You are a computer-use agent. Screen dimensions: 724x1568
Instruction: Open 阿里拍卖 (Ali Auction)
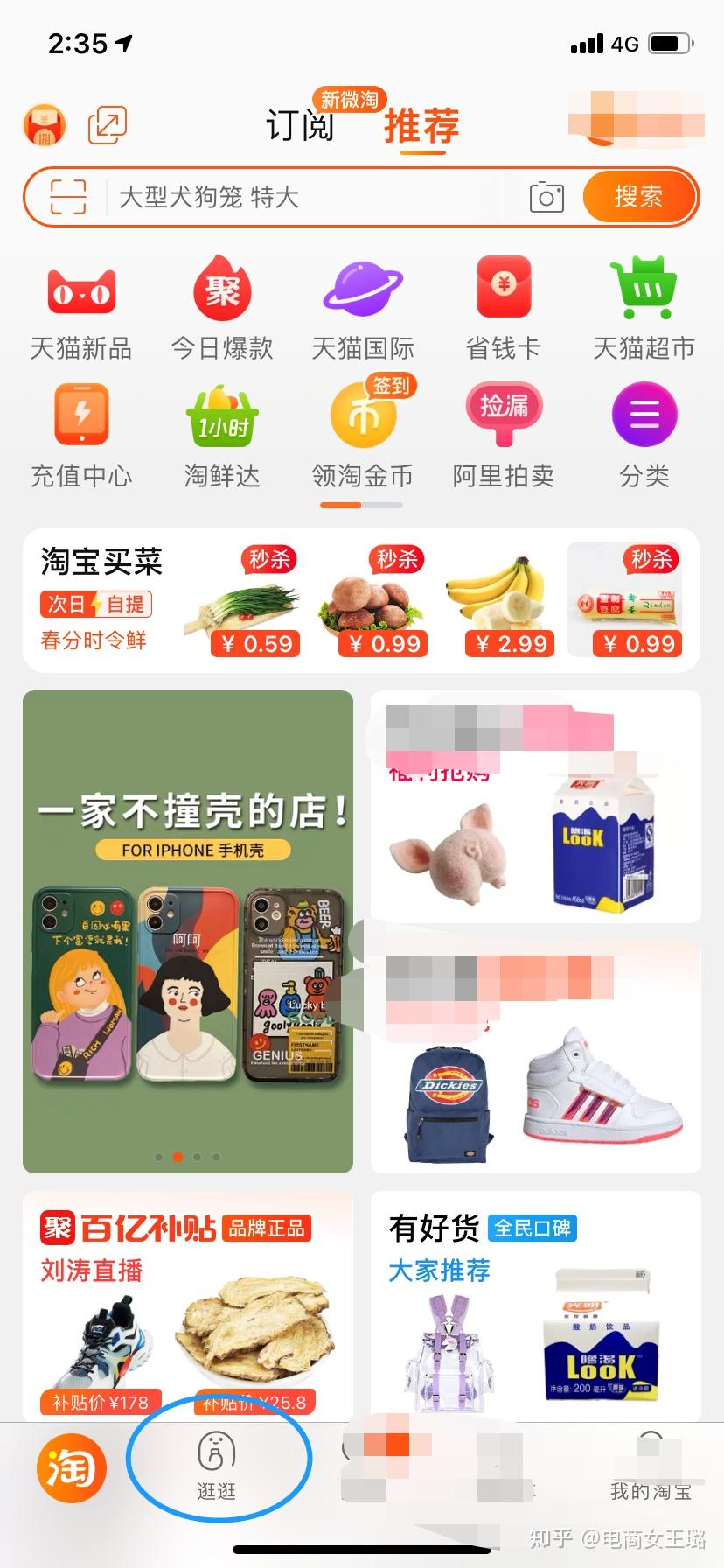click(x=503, y=420)
